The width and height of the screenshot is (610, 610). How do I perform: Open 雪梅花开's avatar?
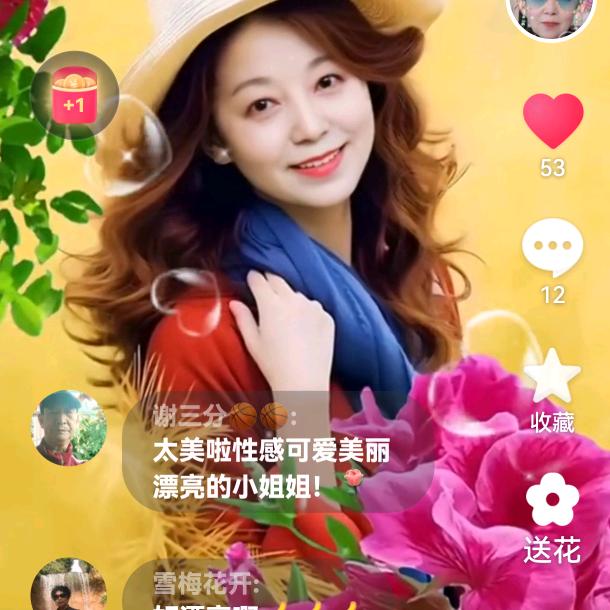tap(69, 586)
